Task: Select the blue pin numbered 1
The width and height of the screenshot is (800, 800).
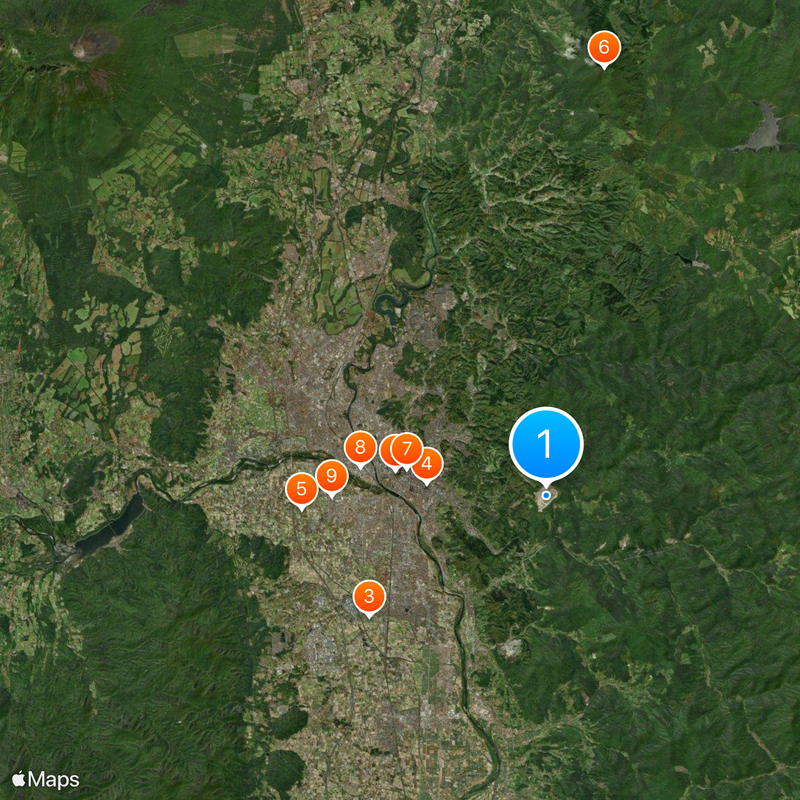Action: point(546,443)
